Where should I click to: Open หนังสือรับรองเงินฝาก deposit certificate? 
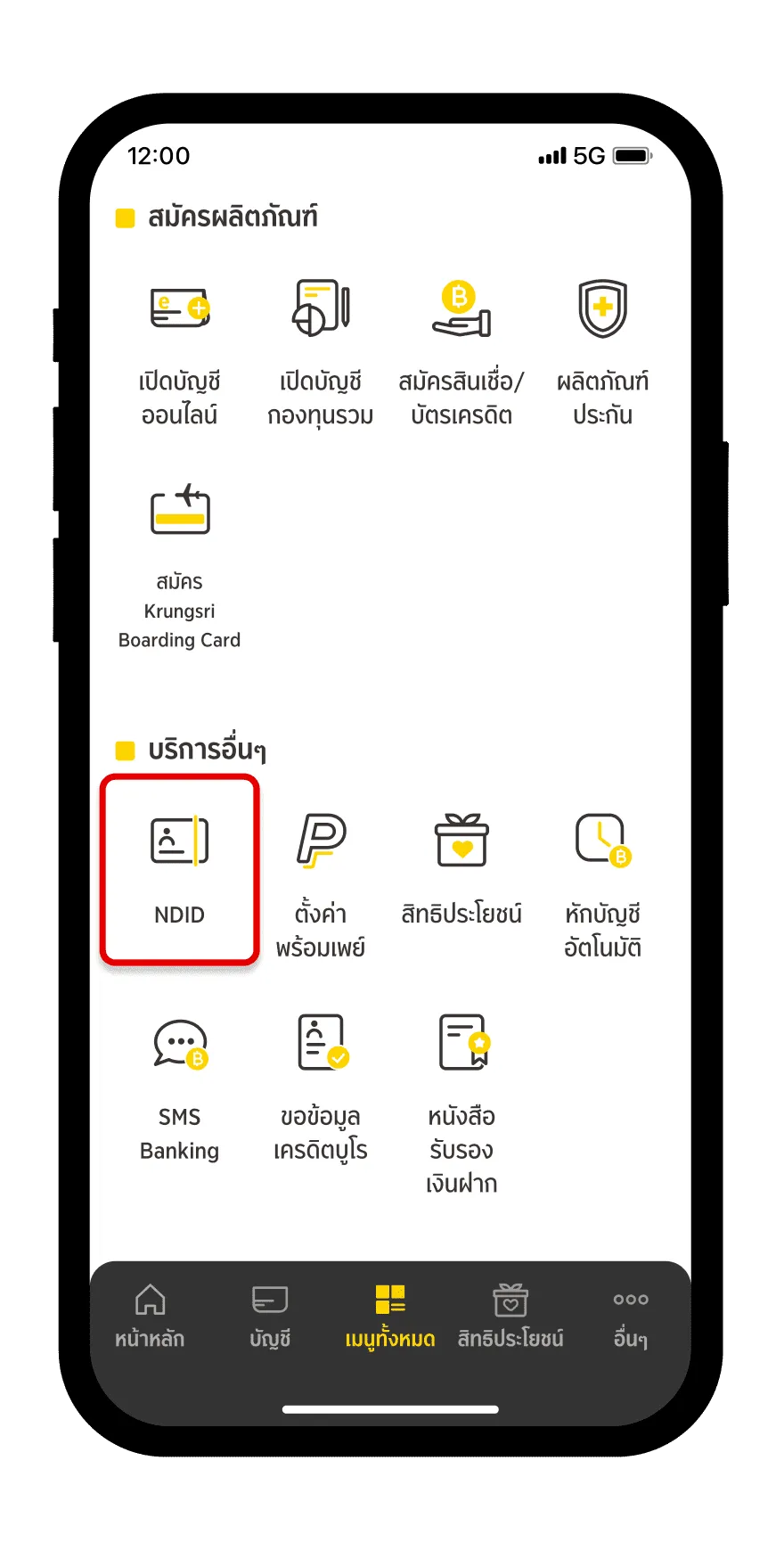tap(461, 1101)
